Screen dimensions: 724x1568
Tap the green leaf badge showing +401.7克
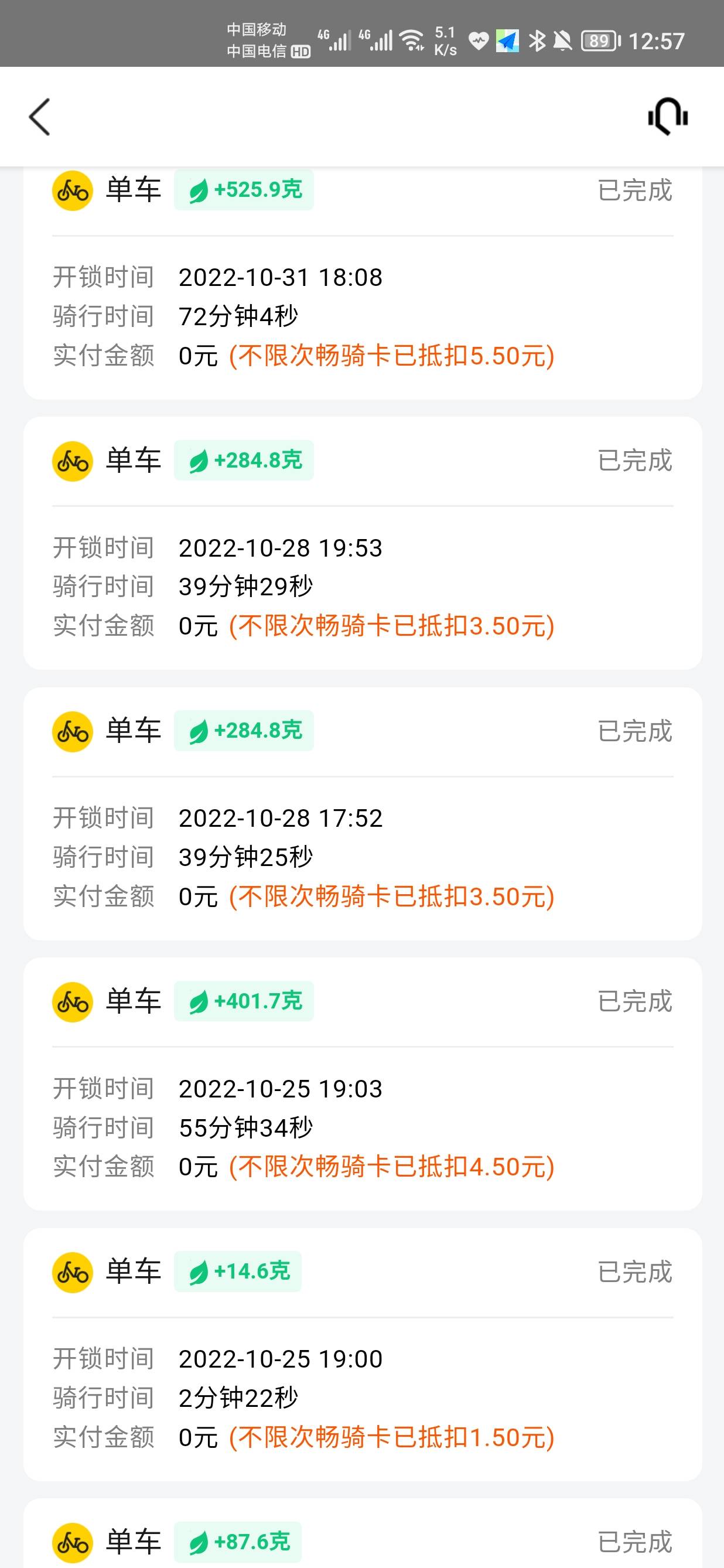(243, 1001)
